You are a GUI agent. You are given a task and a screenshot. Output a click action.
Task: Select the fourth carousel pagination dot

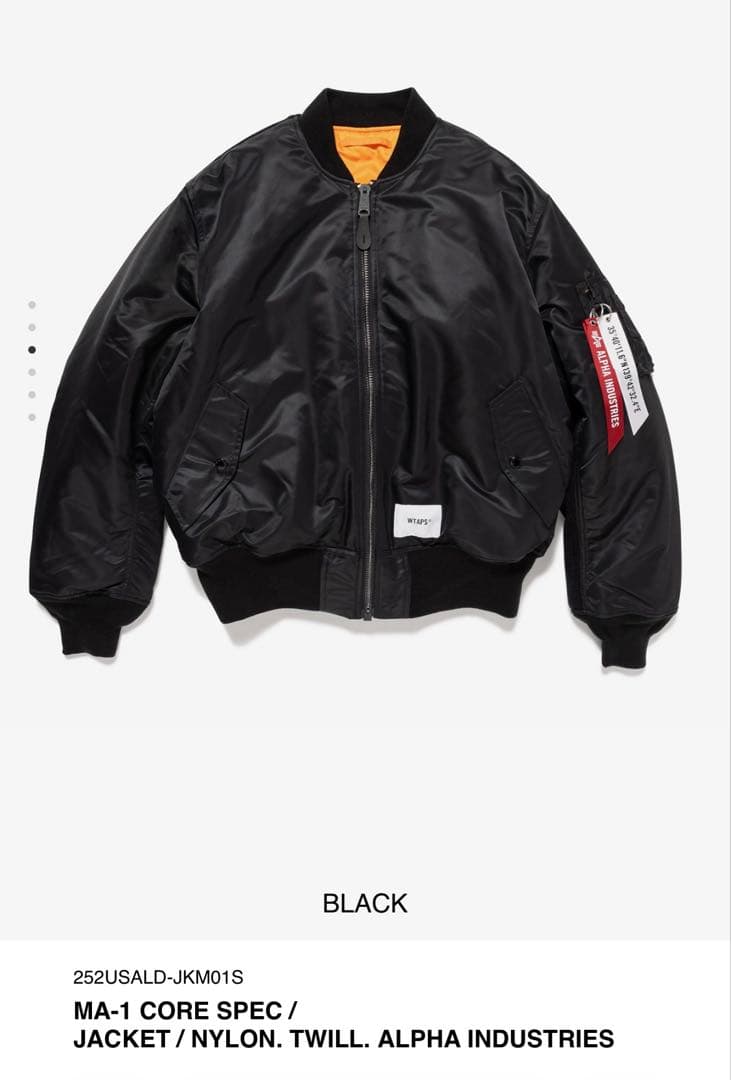pos(33,370)
